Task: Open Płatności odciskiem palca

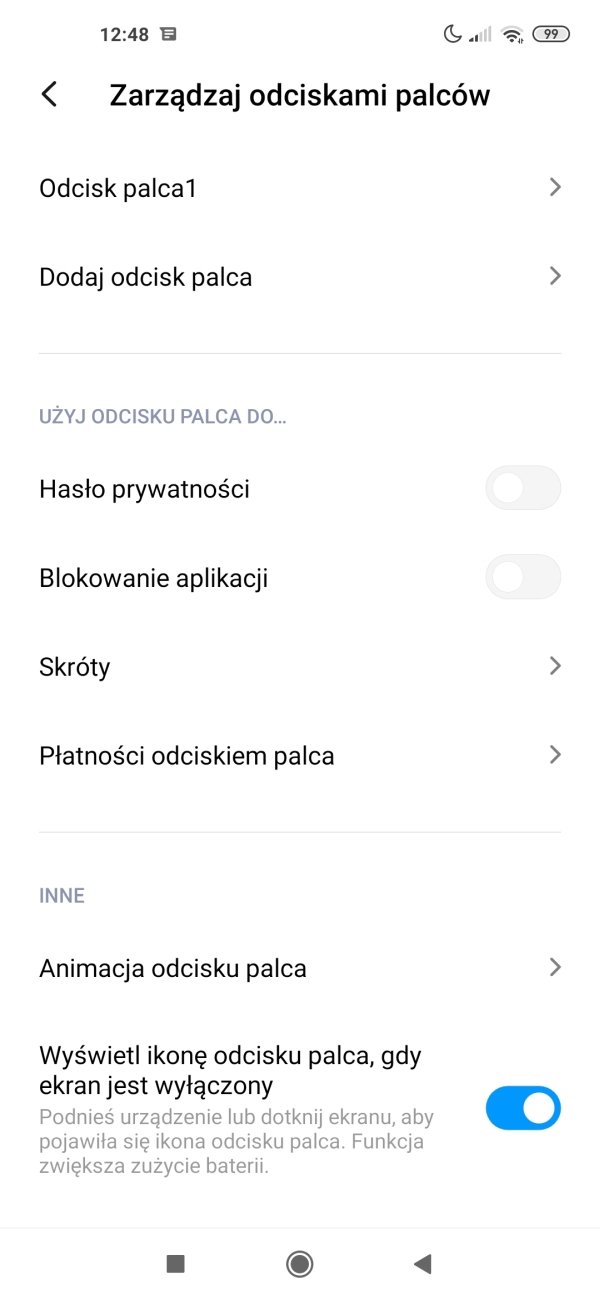Action: coord(300,755)
